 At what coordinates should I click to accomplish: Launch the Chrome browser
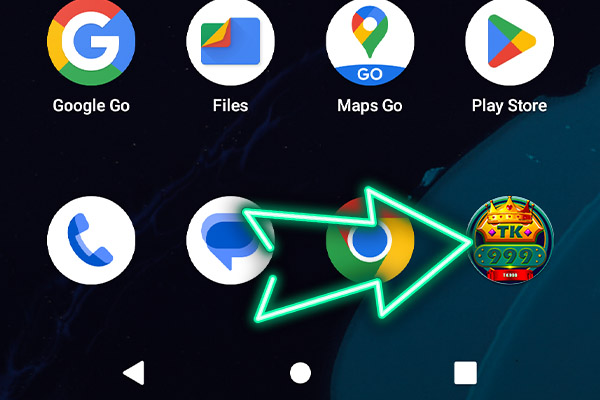point(370,240)
